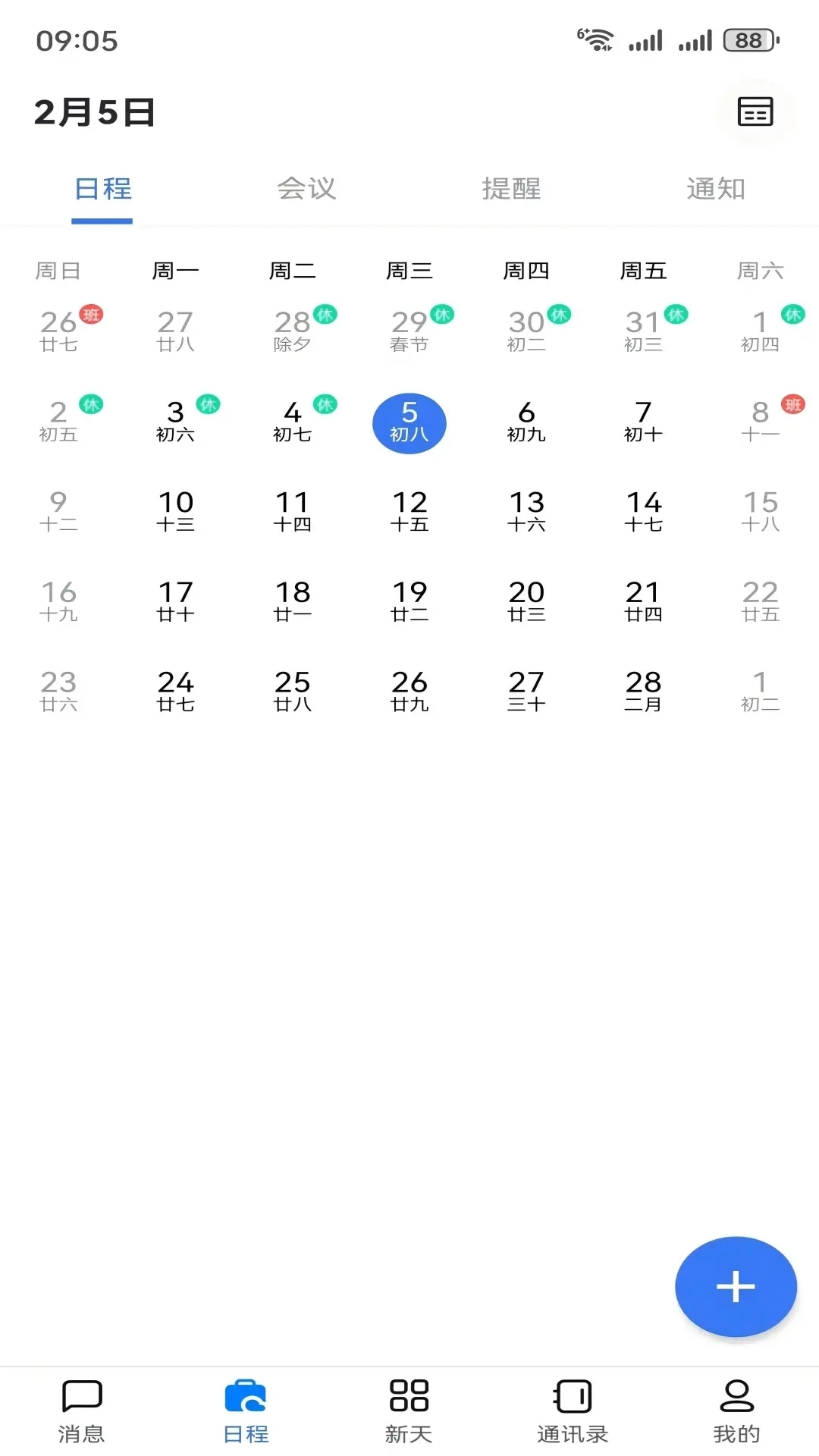Select March 1 at calendar bottom right
This screenshot has height=1456, width=819.
click(760, 690)
